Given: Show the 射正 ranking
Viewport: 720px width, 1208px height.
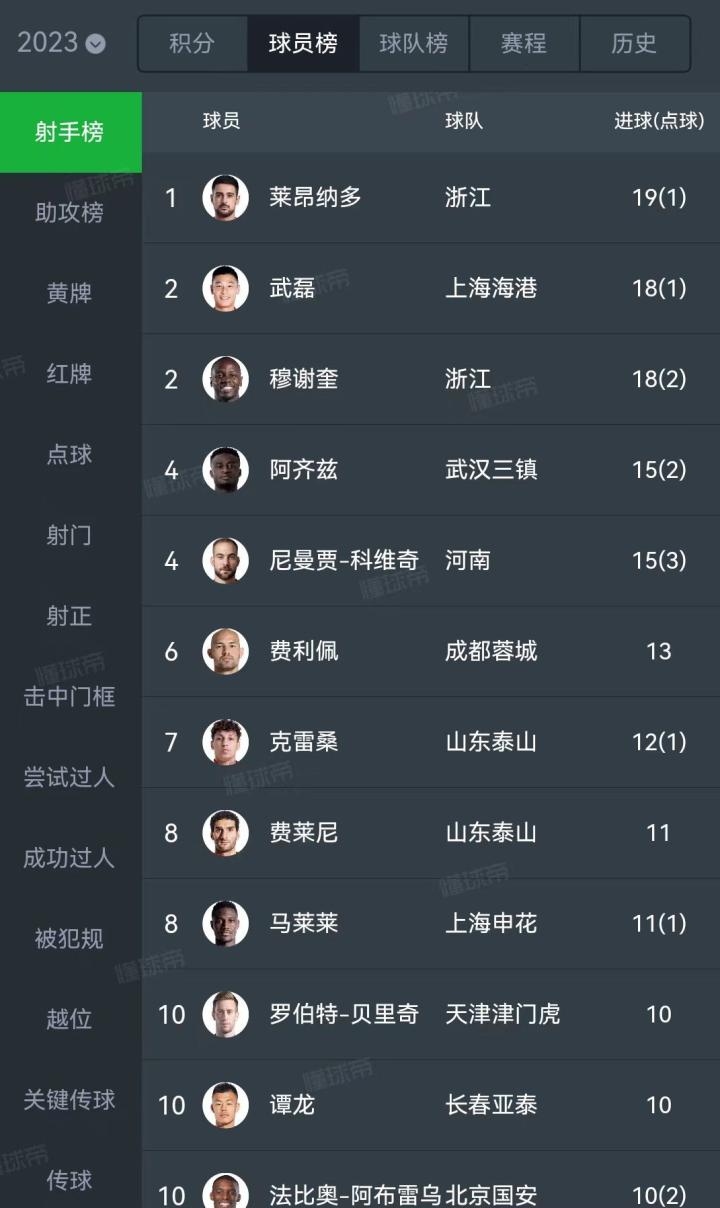Looking at the screenshot, I should (x=69, y=616).
